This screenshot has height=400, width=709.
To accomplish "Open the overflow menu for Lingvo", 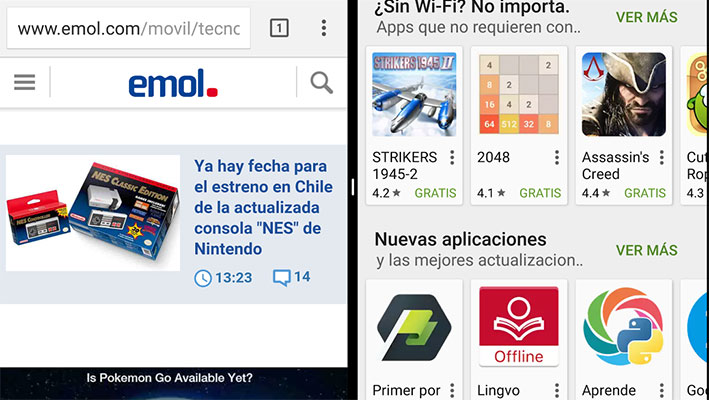I will click(x=557, y=390).
